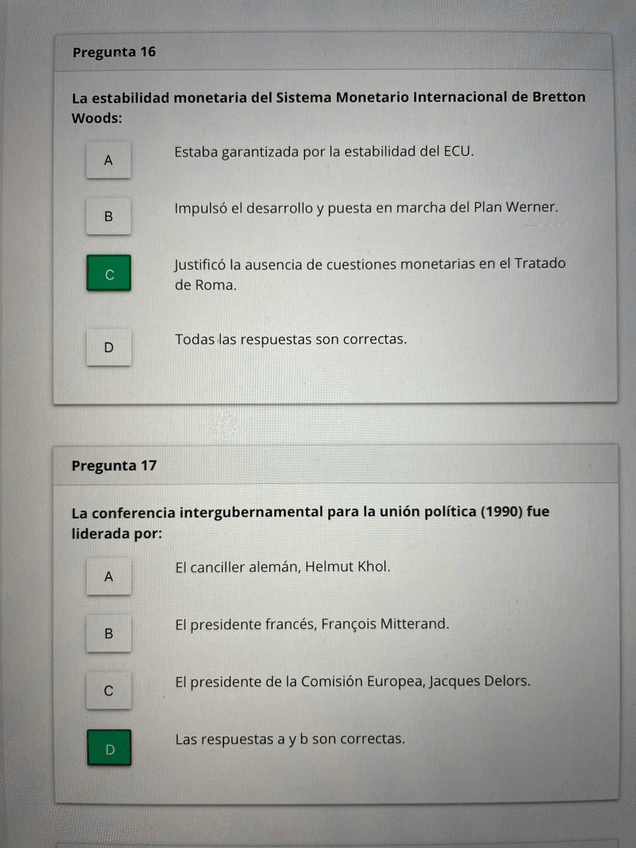
Task: Select answer A for Pregunta 16
Action: pos(109,160)
